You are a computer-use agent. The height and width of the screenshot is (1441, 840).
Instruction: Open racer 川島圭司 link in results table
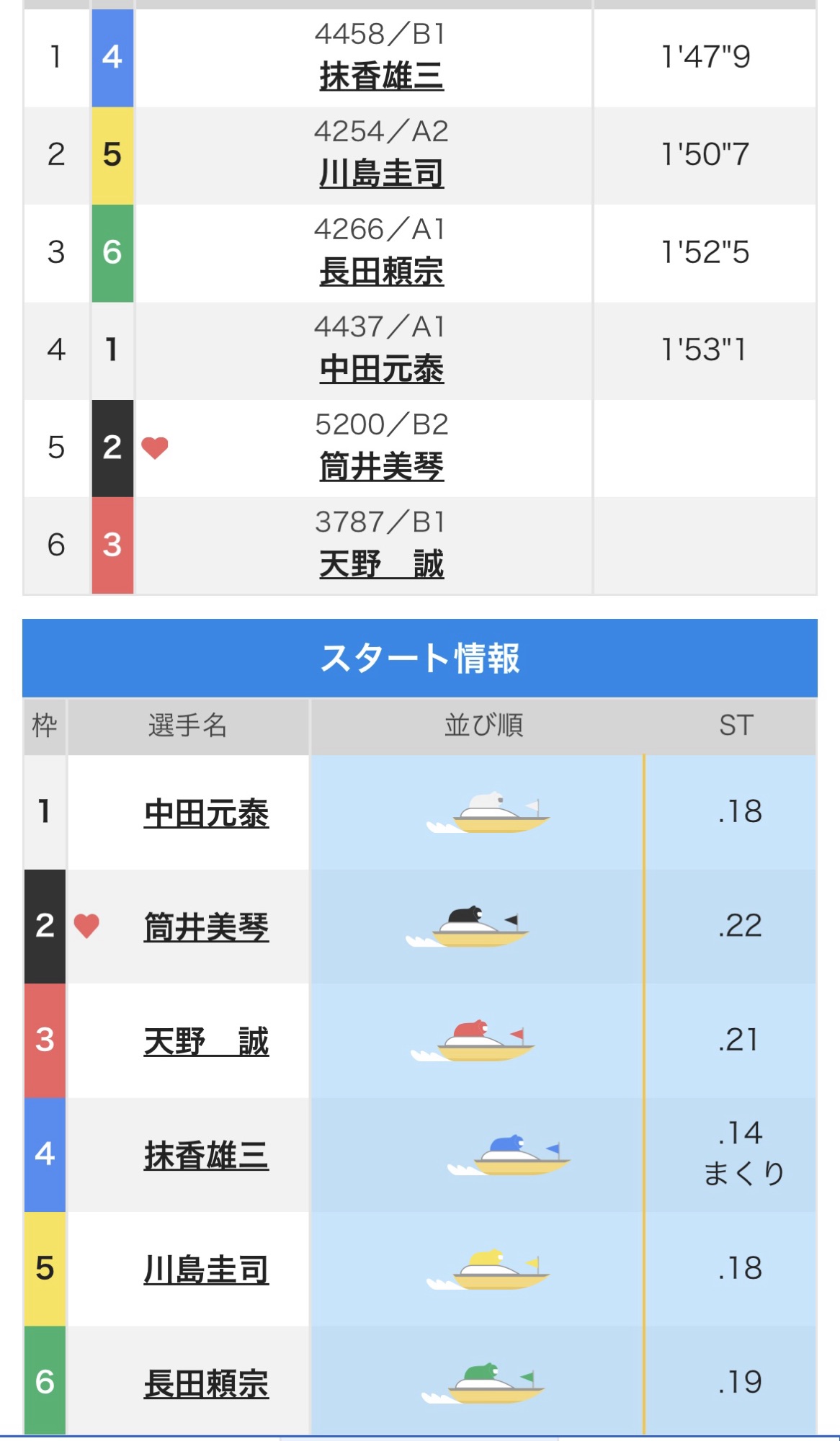(381, 174)
